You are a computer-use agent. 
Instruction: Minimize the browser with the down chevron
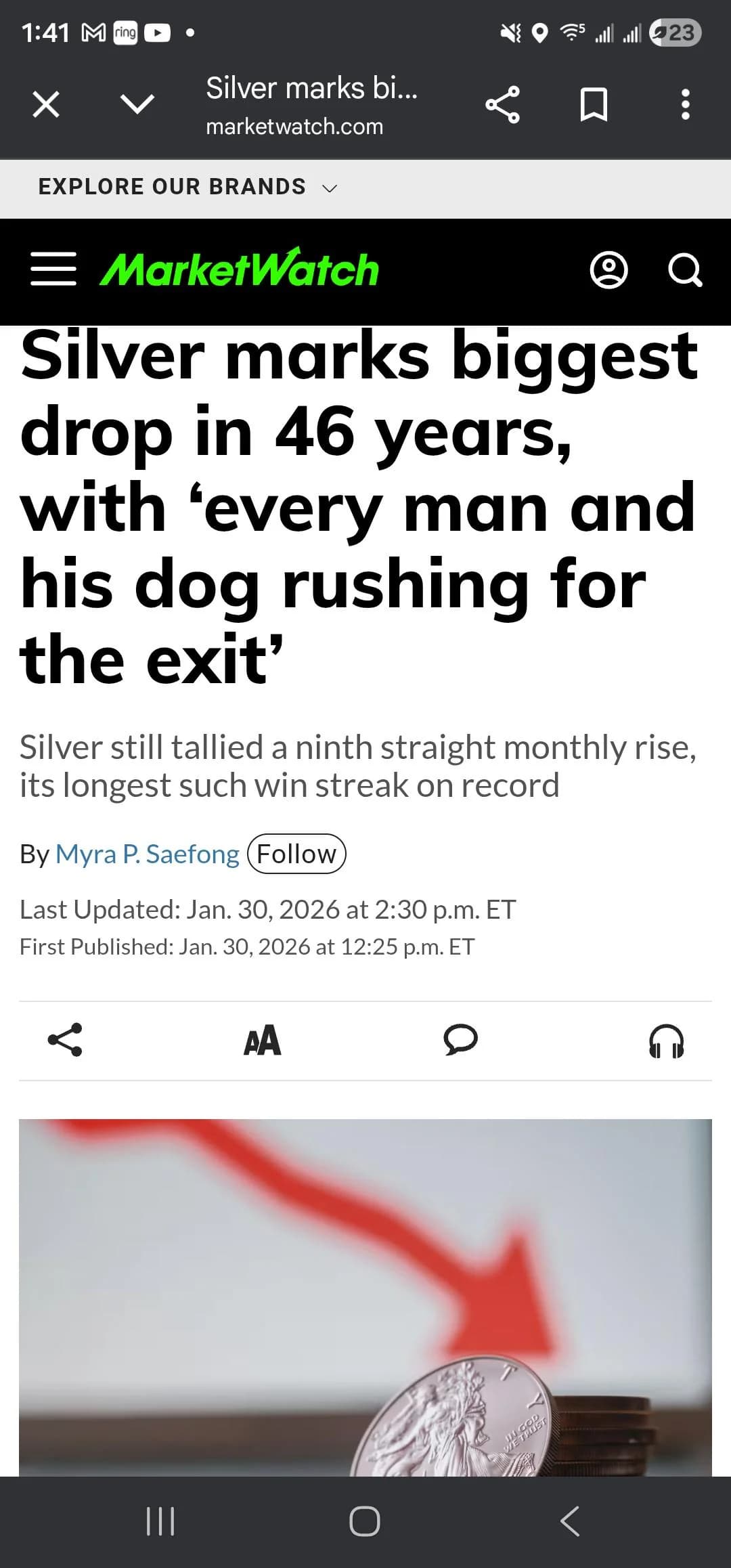click(137, 104)
